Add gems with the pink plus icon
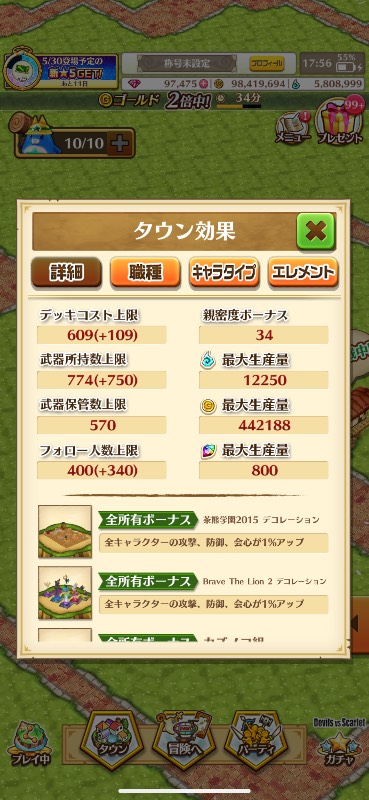This screenshot has width=369, height=800. (204, 83)
